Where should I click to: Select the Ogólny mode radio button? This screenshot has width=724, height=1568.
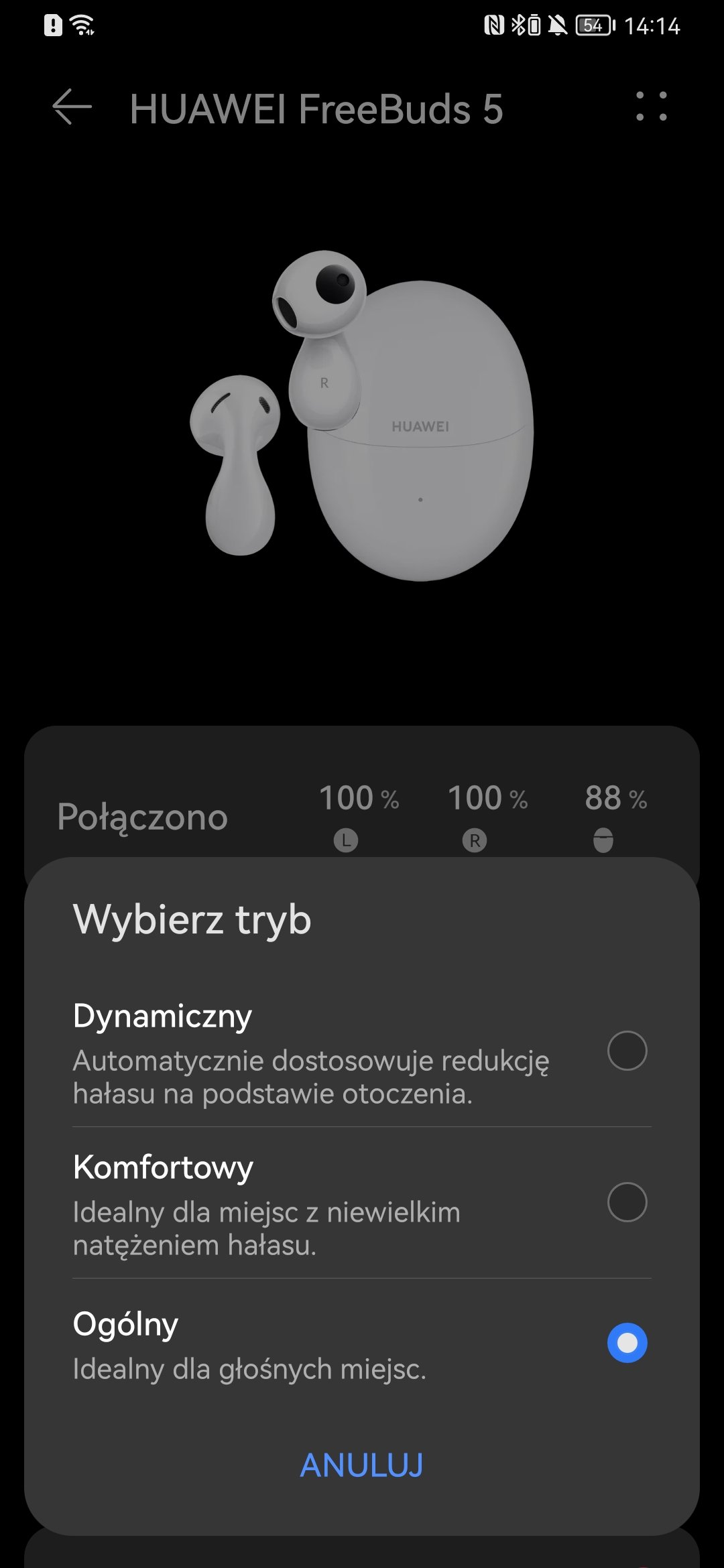[627, 1342]
